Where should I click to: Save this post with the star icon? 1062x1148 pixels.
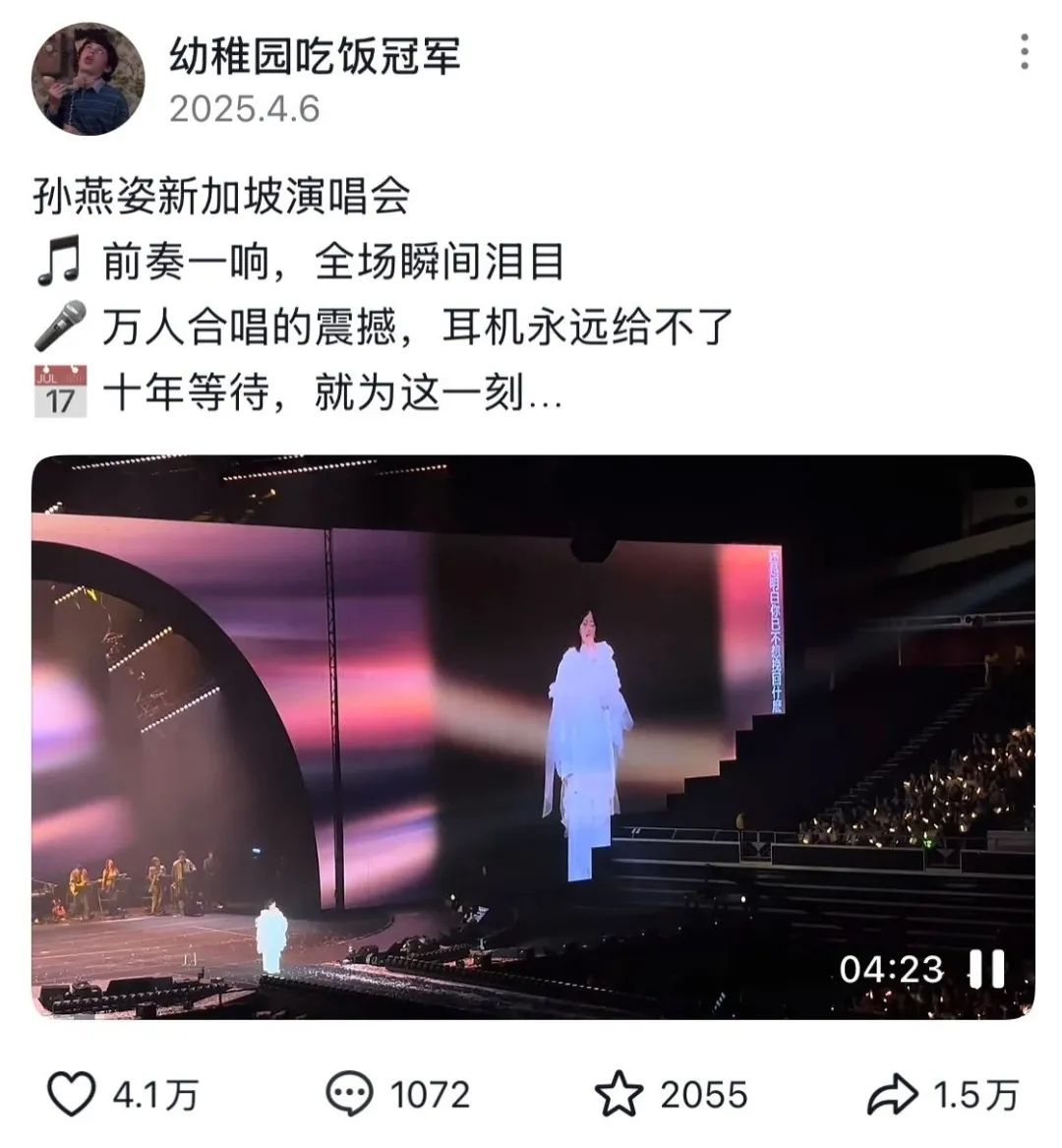coord(619,1095)
